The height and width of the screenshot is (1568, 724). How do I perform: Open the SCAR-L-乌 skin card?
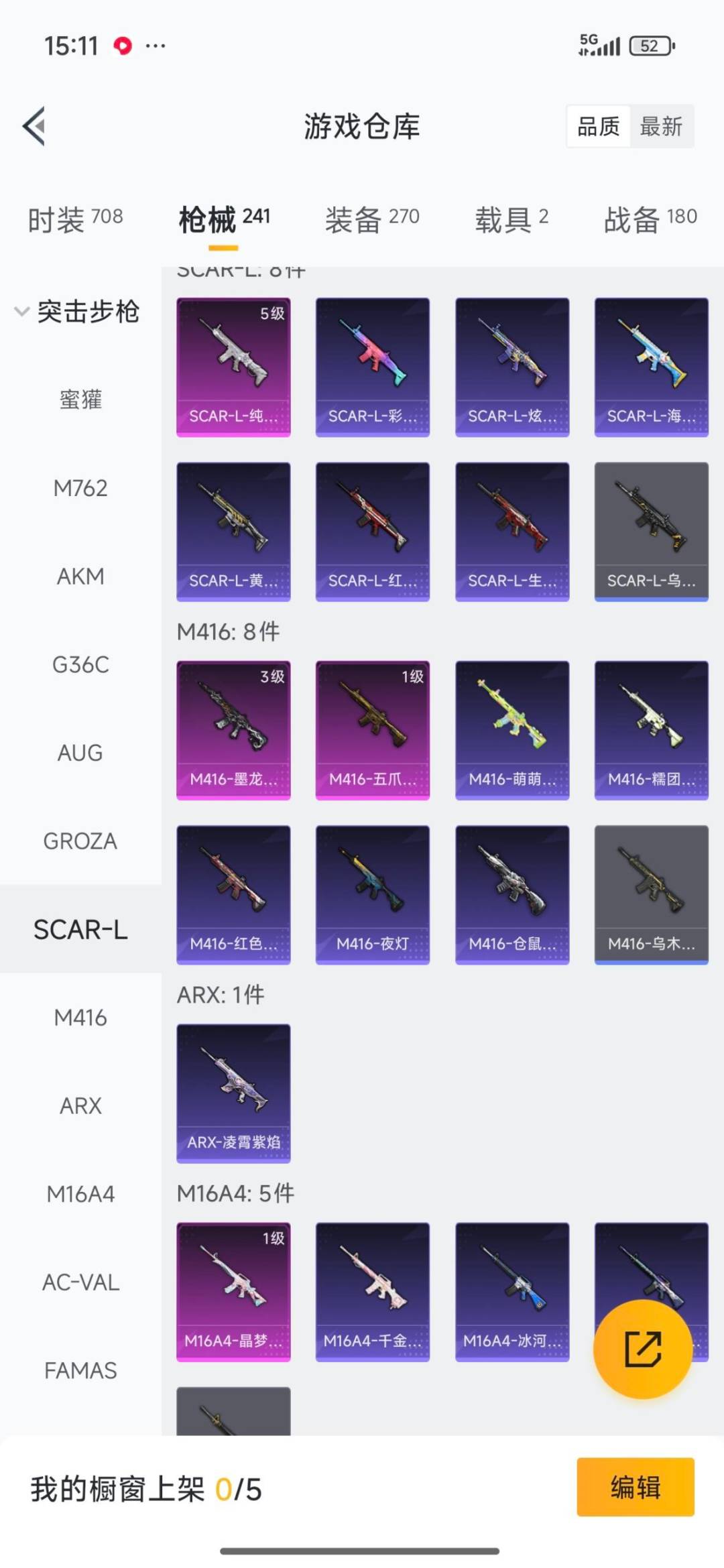pos(651,531)
